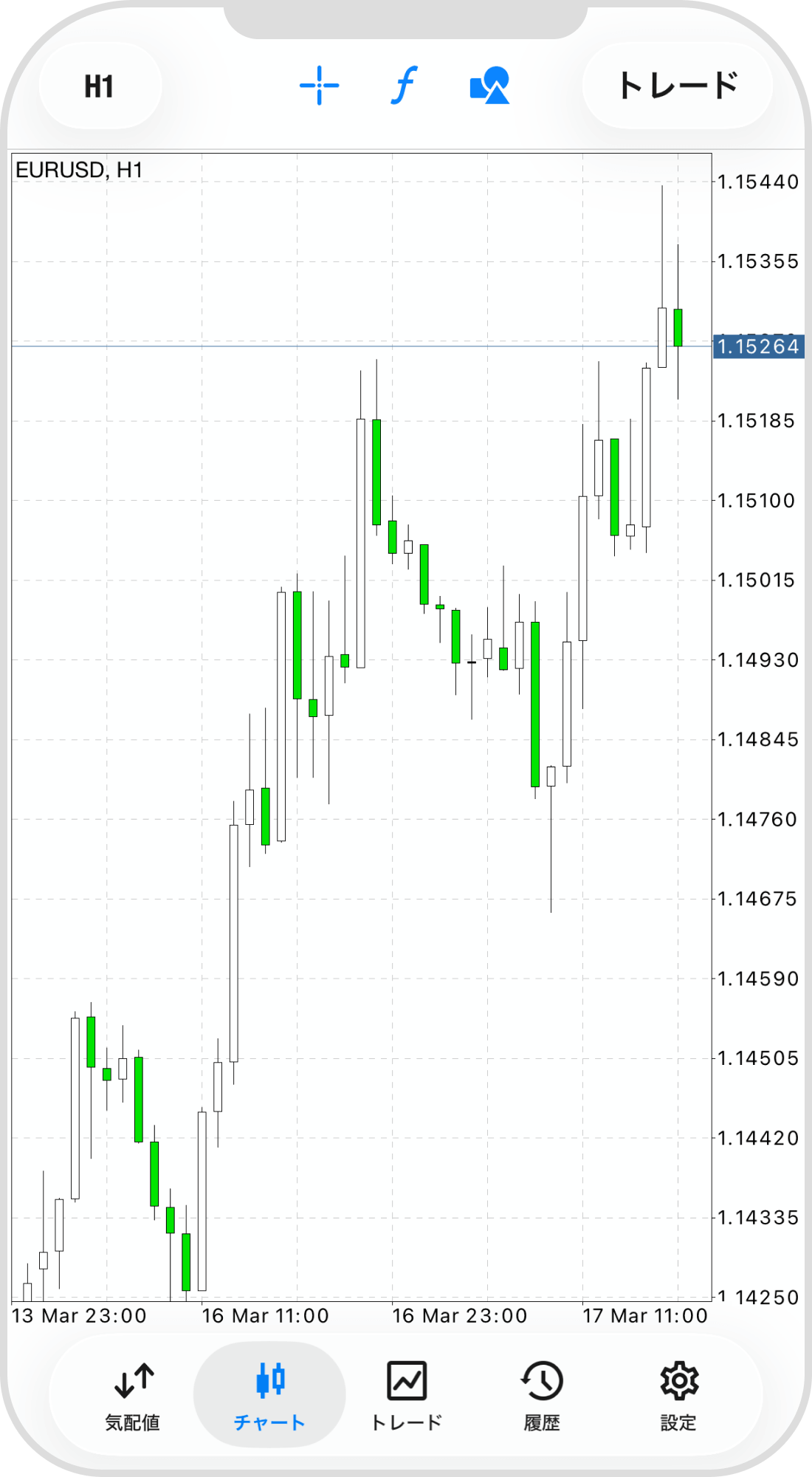
Task: Go to the トレード tab in bottom bar
Action: (x=406, y=1394)
